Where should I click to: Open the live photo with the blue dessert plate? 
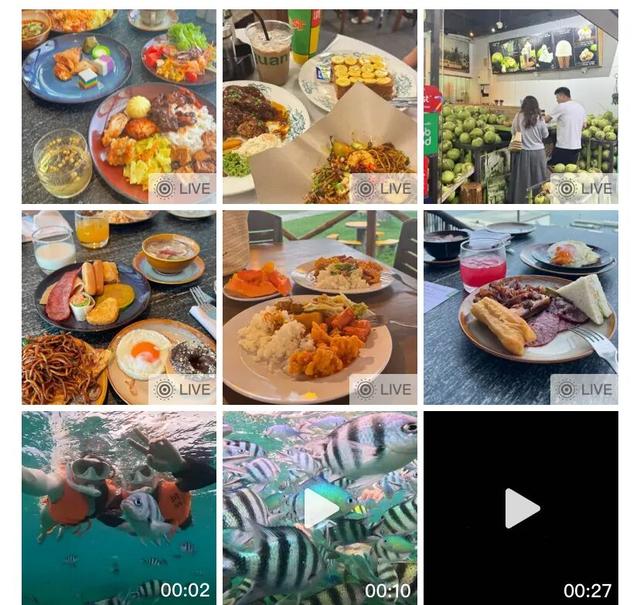pos(118,106)
